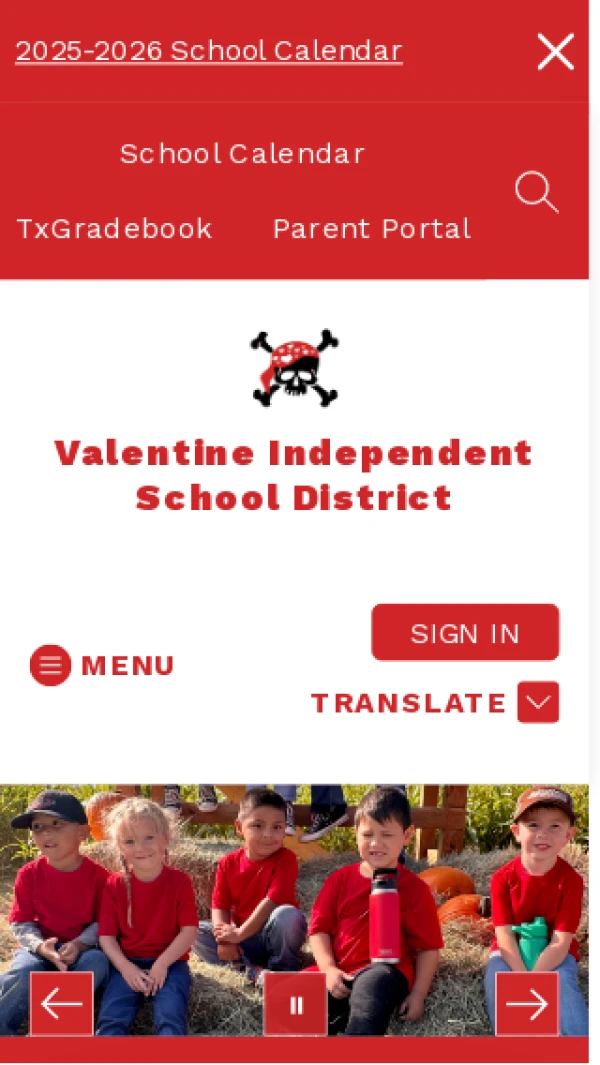600x1065 pixels.
Task: Open the 2025-2026 School Calendar link
Action: 209,51
